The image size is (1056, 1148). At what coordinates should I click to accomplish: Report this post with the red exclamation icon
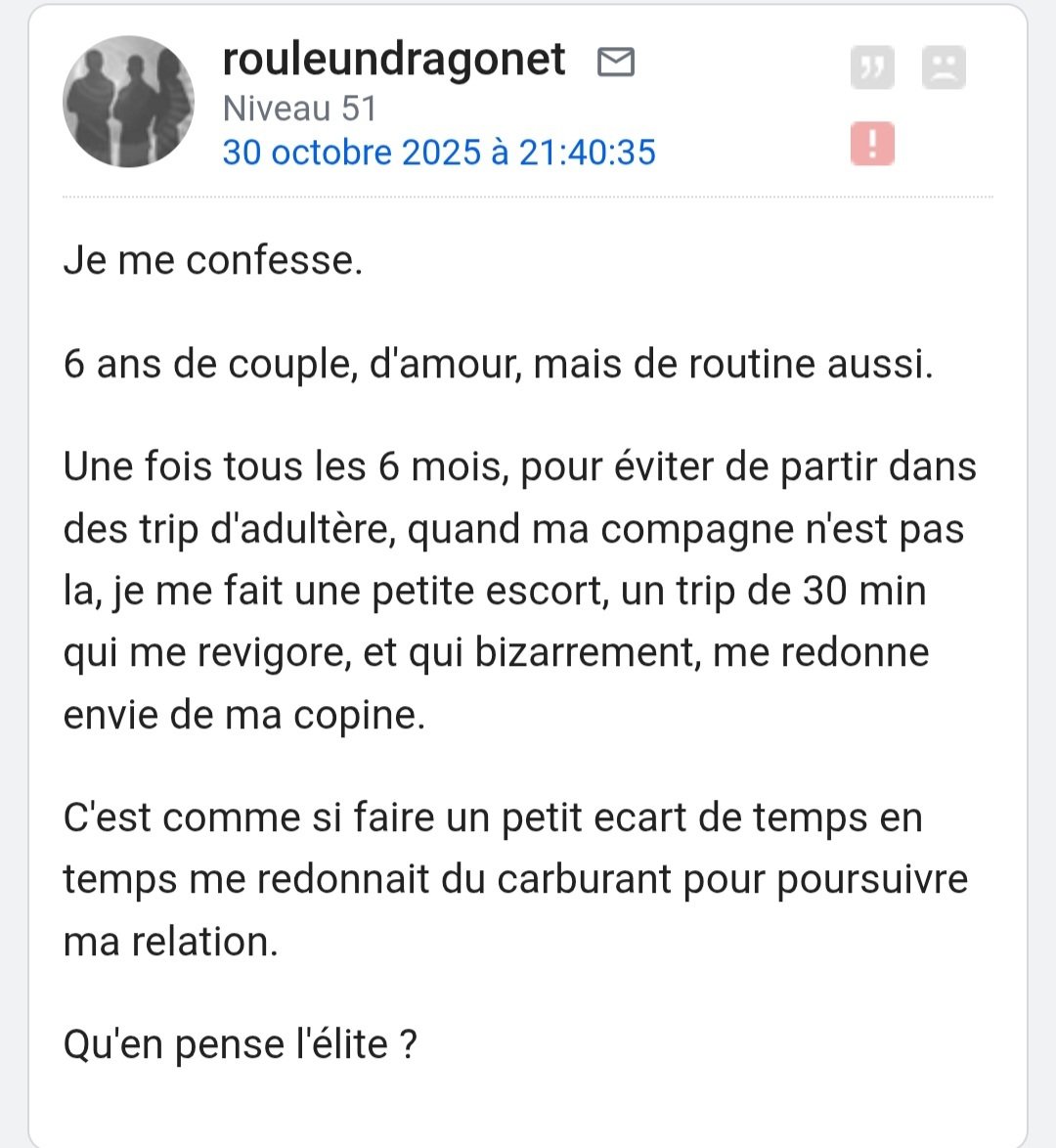(x=872, y=144)
